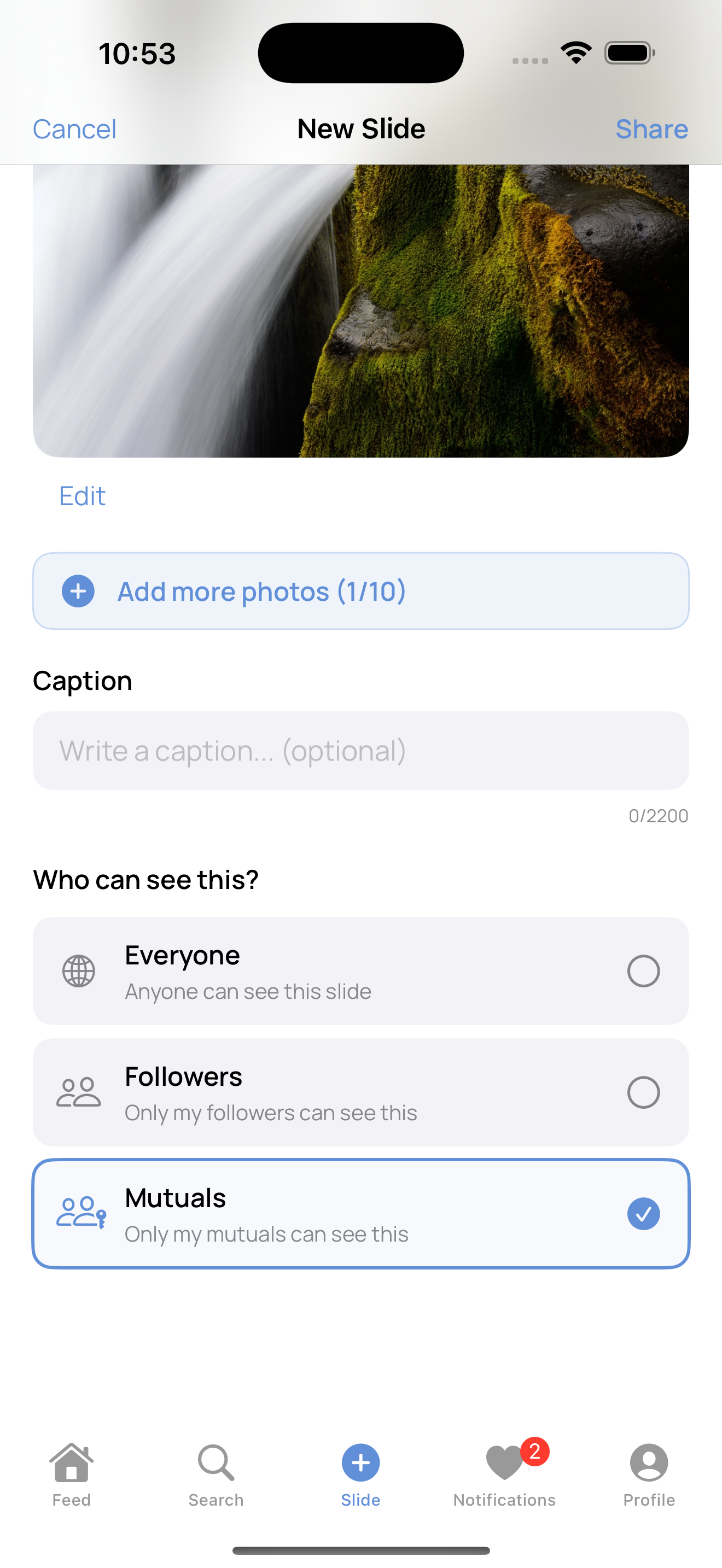722x1568 pixels.
Task: Add more photos to the slide
Action: 360,591
